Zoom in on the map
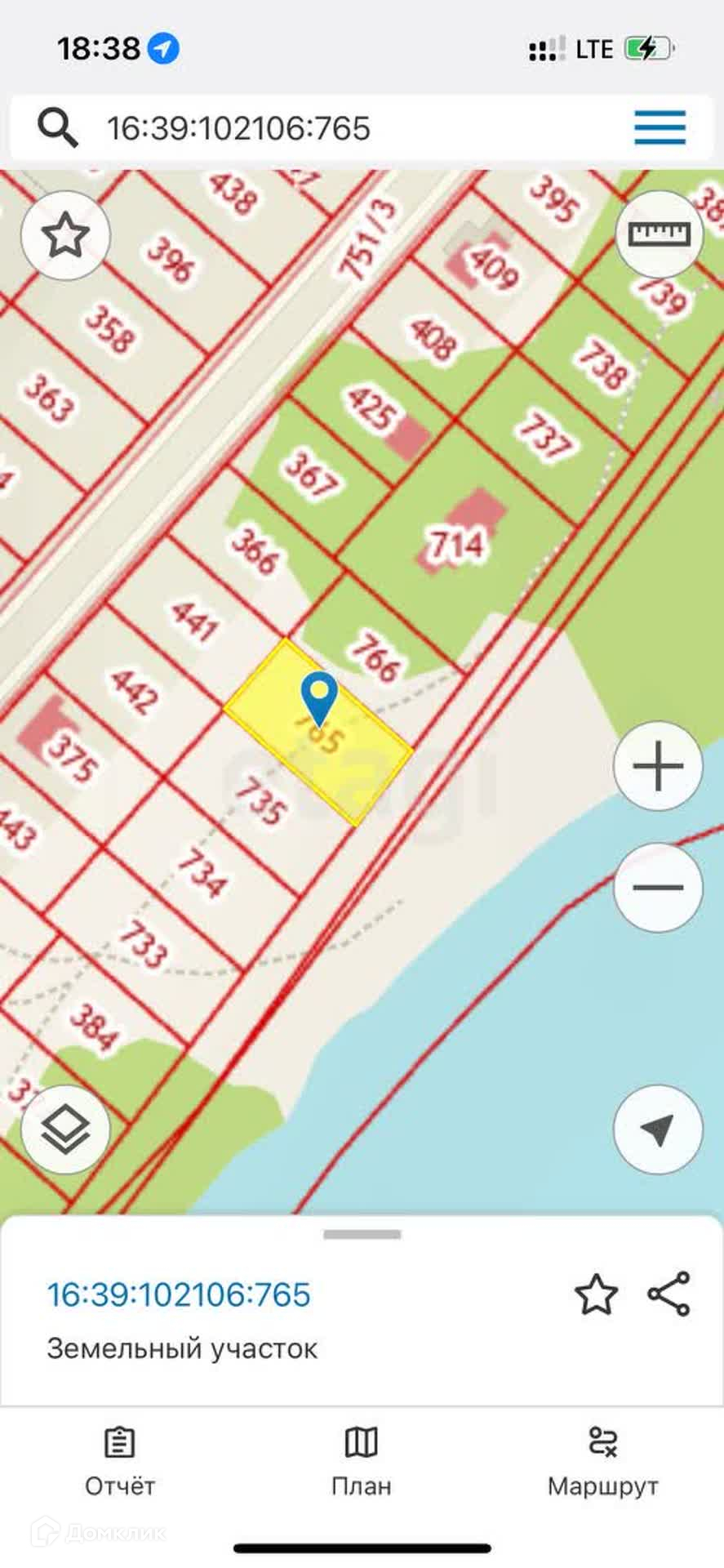The width and height of the screenshot is (724, 1568). (x=658, y=766)
